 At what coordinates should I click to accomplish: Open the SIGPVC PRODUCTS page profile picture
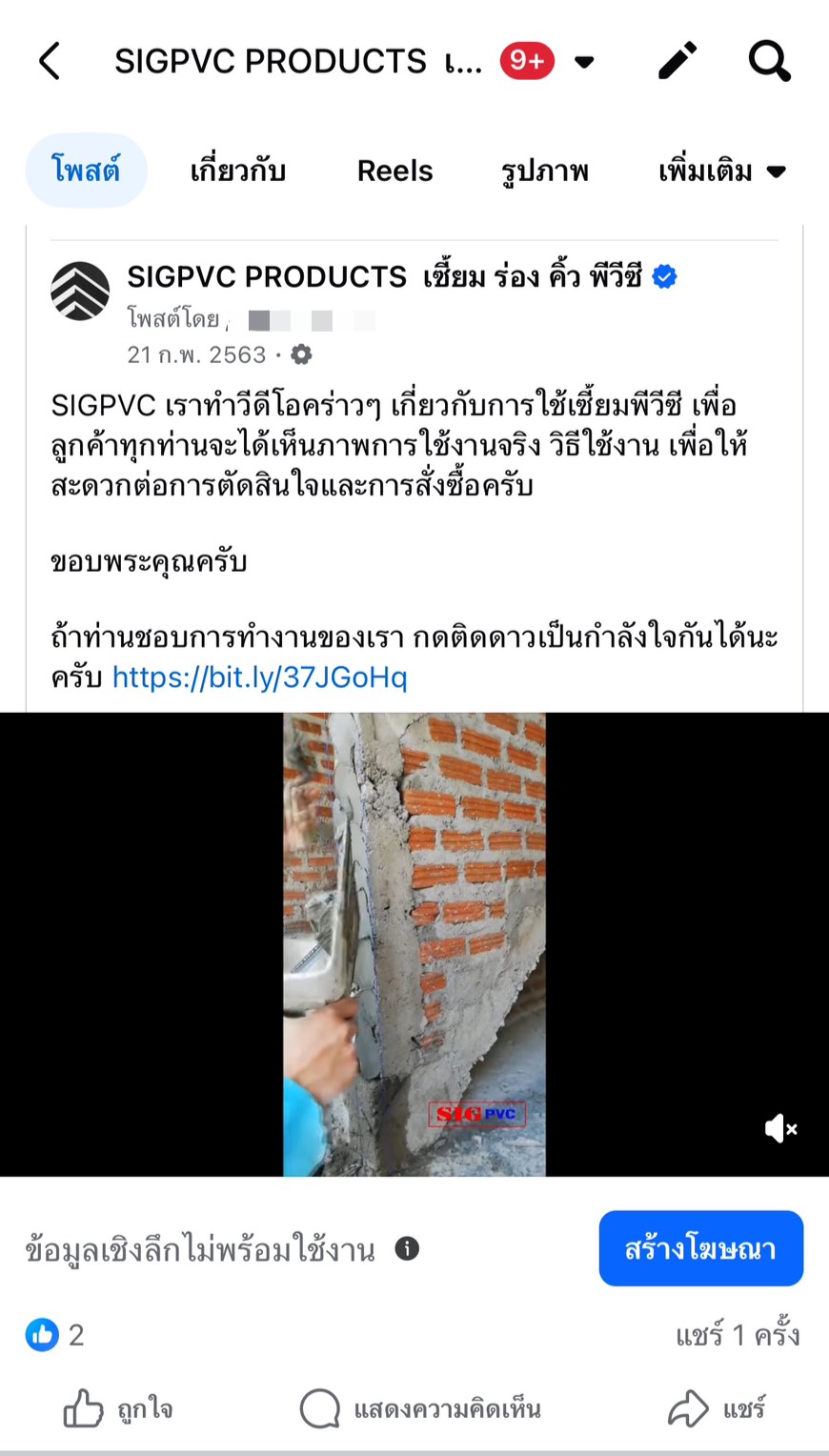tap(80, 292)
